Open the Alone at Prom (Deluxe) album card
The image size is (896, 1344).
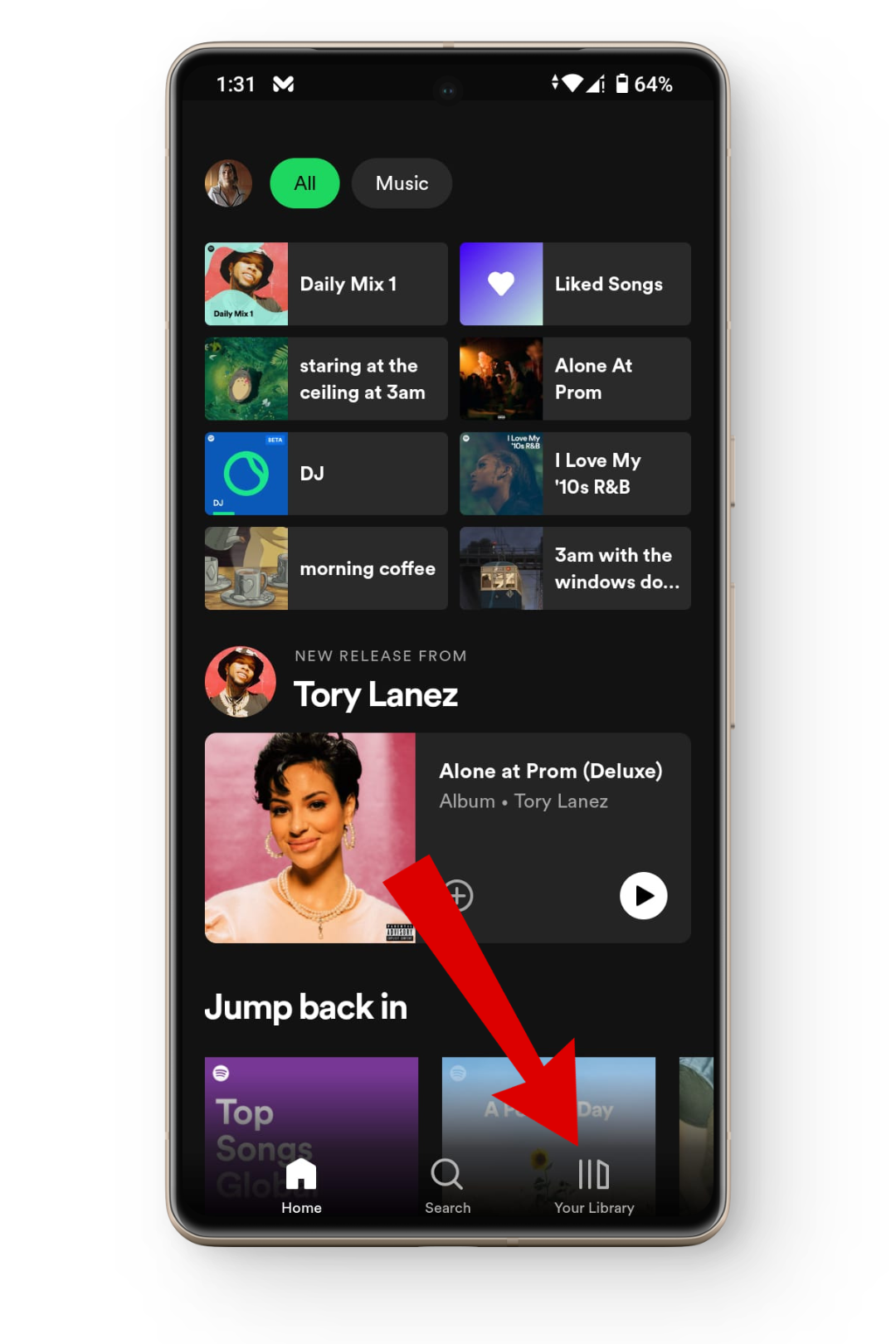click(x=551, y=785)
